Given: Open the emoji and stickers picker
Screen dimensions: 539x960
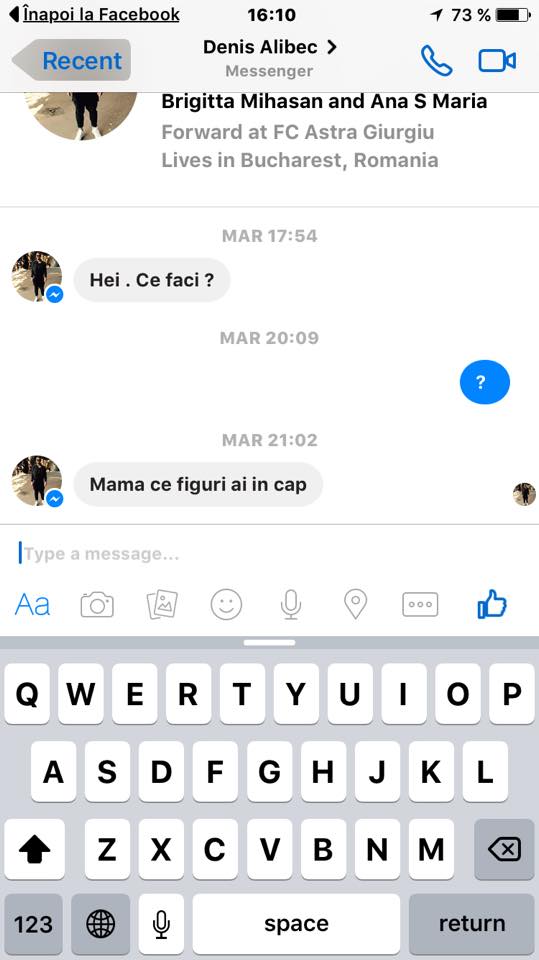Looking at the screenshot, I should [x=227, y=604].
